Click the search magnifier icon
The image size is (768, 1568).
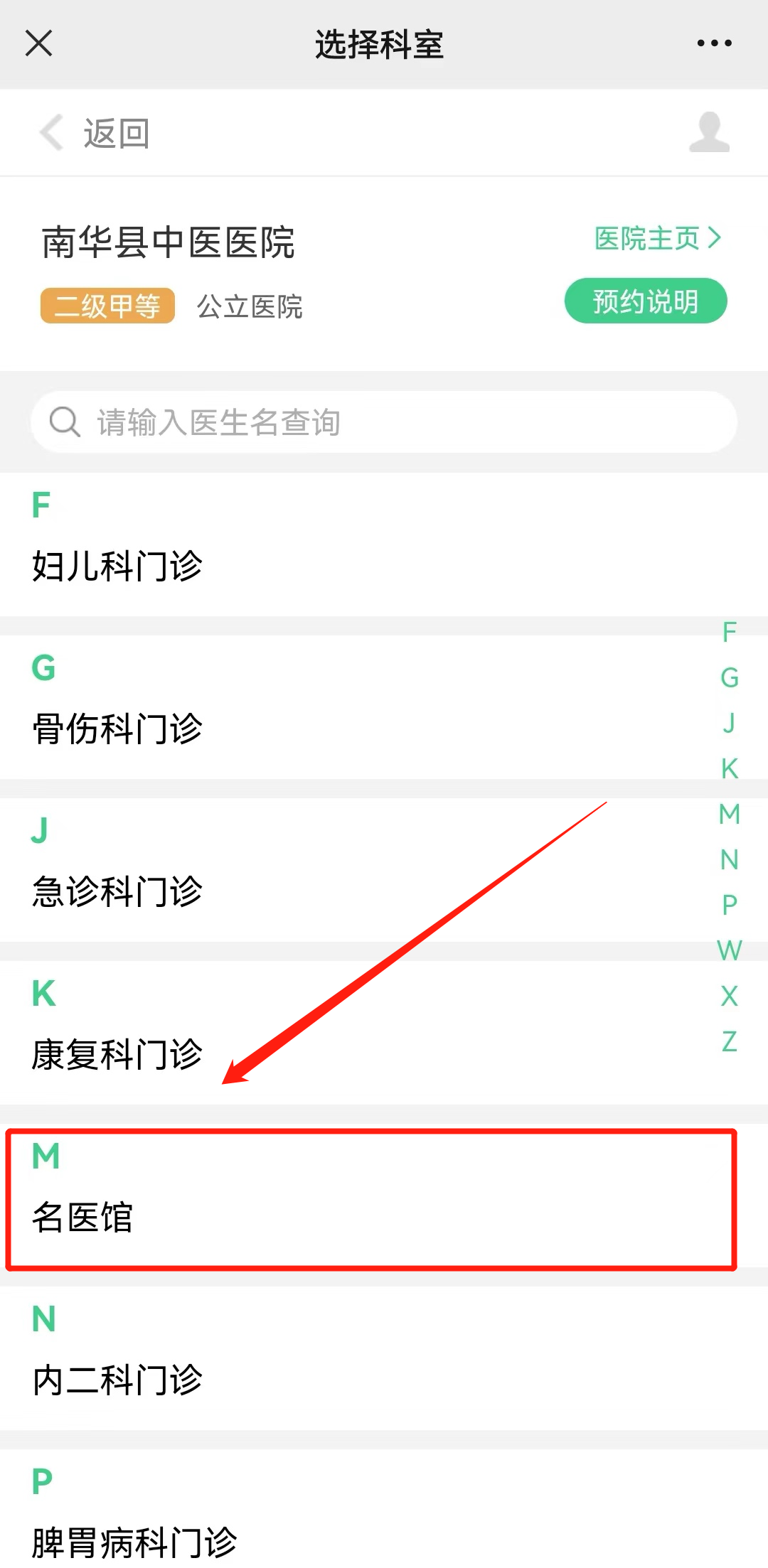64,421
